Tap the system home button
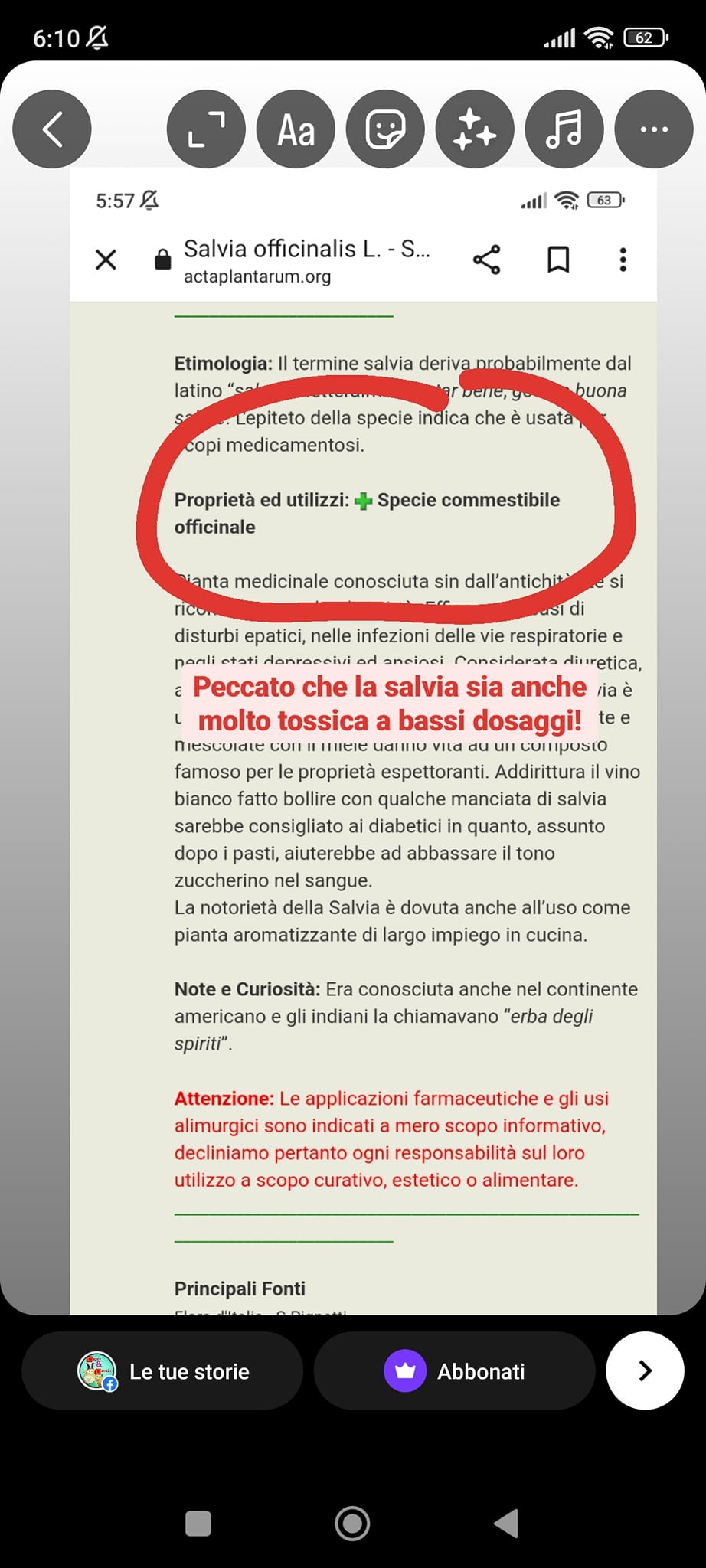 [x=352, y=1523]
